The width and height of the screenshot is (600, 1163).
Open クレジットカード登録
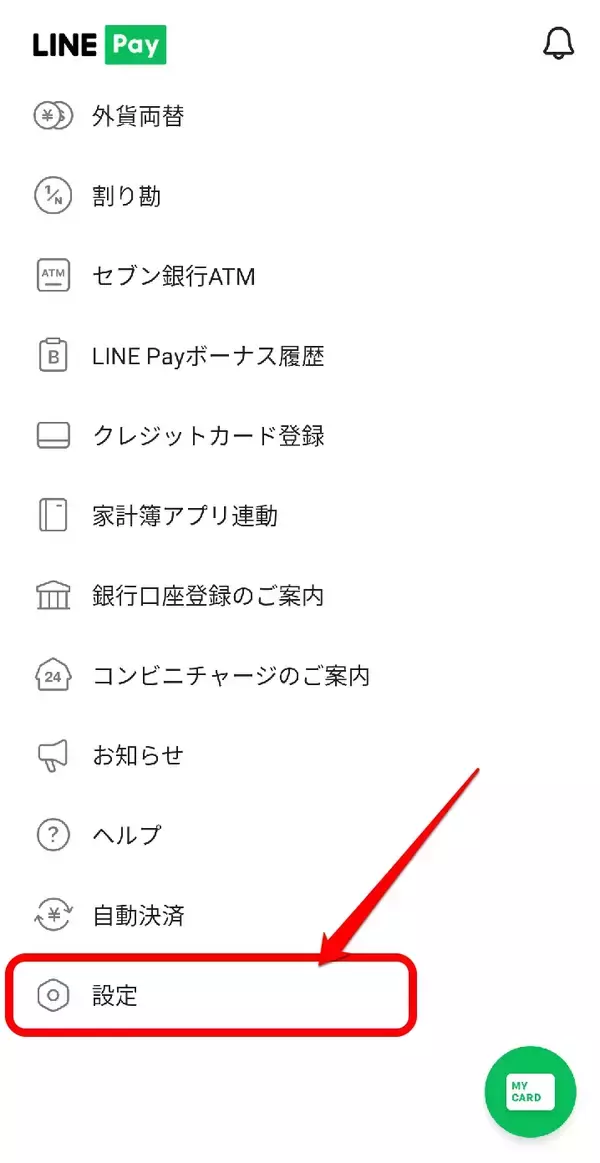pos(208,436)
